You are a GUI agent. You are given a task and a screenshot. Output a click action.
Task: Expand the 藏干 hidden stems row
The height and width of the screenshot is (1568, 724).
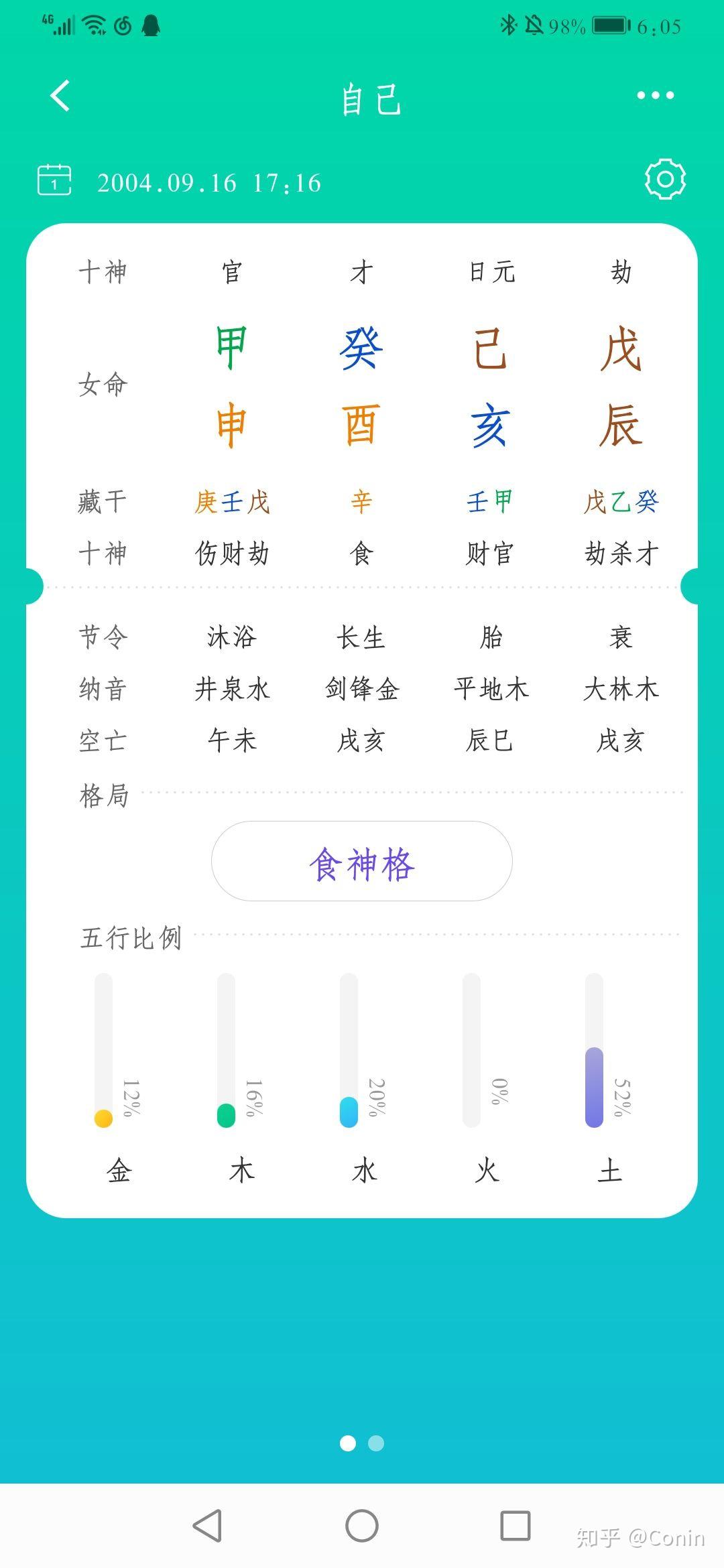(x=104, y=501)
